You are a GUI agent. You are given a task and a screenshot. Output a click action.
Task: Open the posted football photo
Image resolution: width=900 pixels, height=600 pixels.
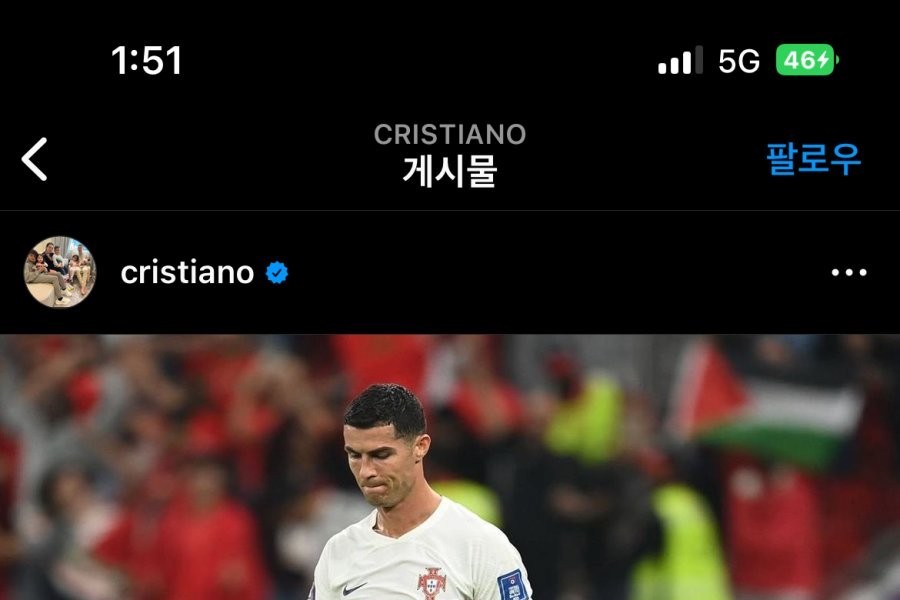450,468
